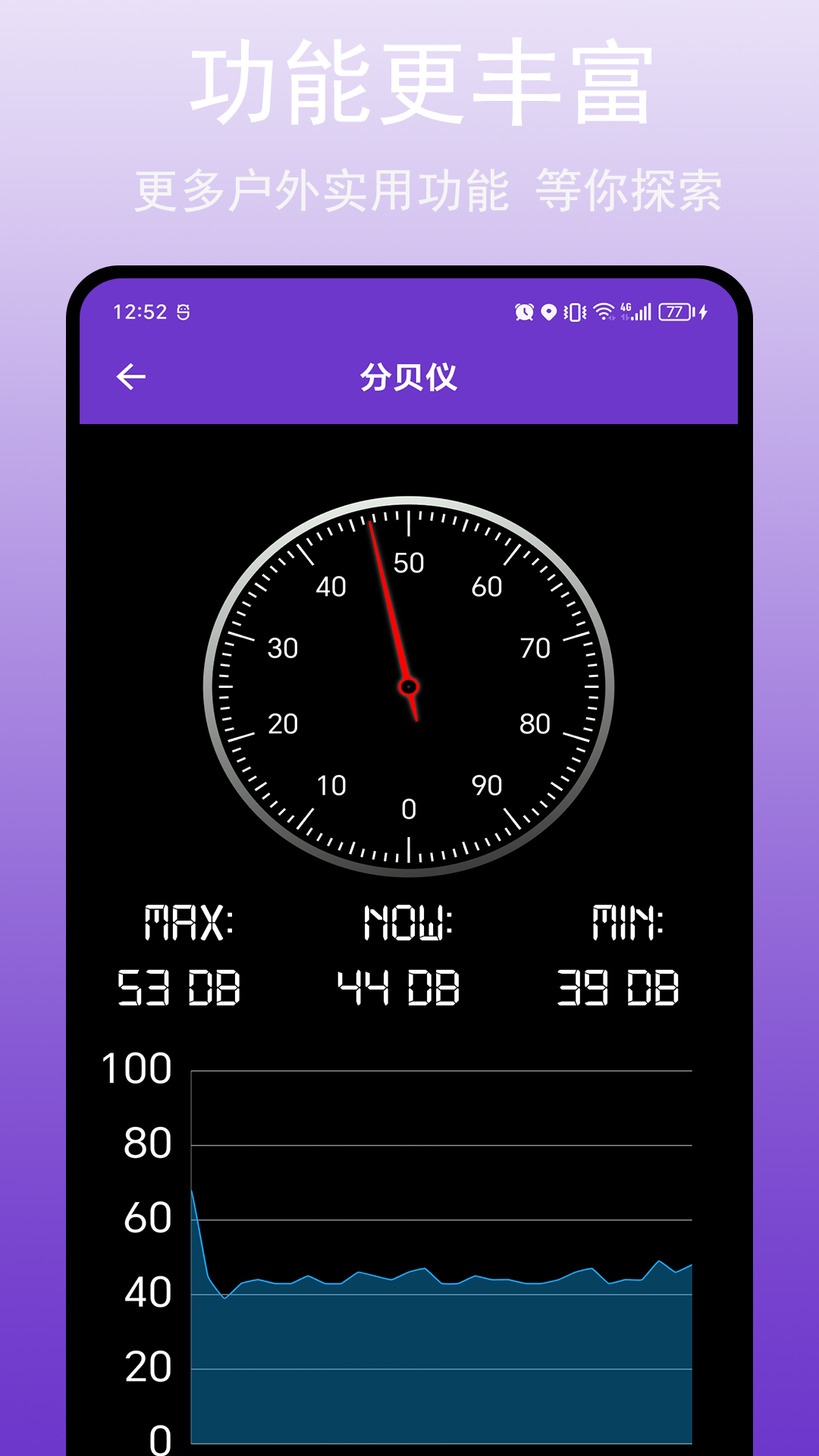Tap the location icon in status bar

pyautogui.click(x=548, y=311)
